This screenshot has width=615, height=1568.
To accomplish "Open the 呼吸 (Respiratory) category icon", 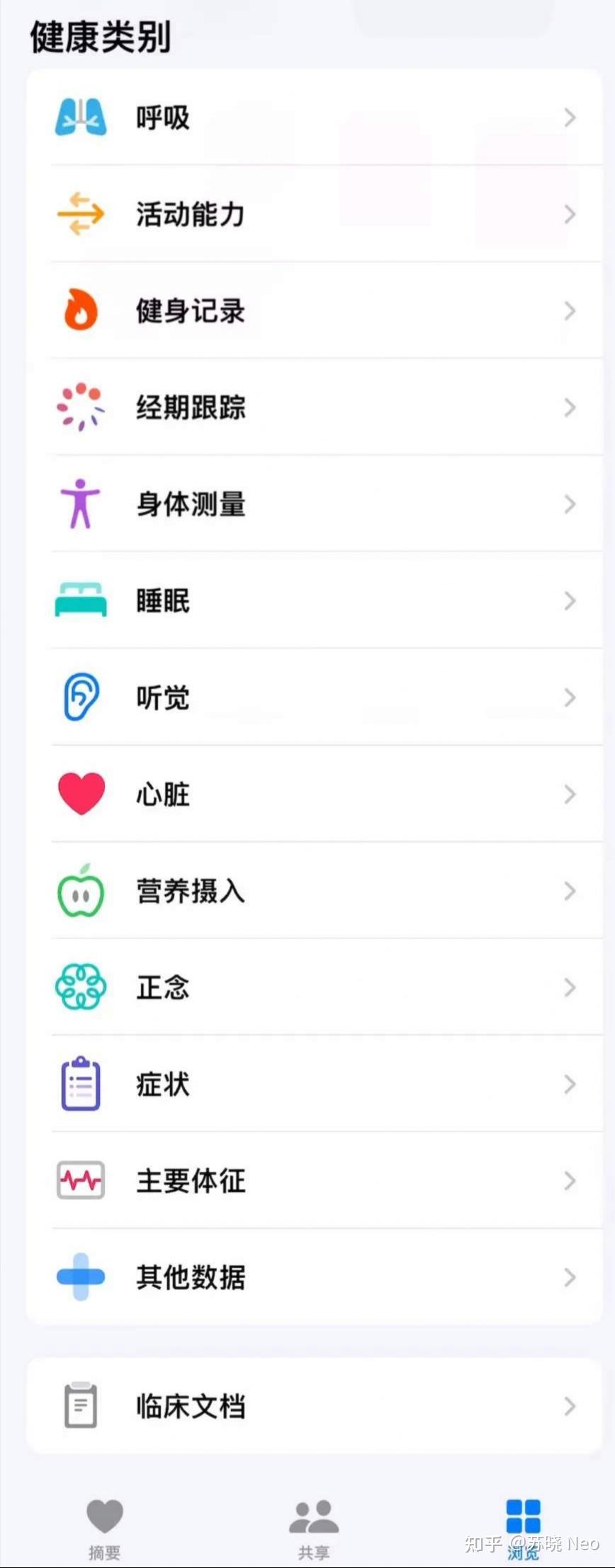I will [x=81, y=117].
